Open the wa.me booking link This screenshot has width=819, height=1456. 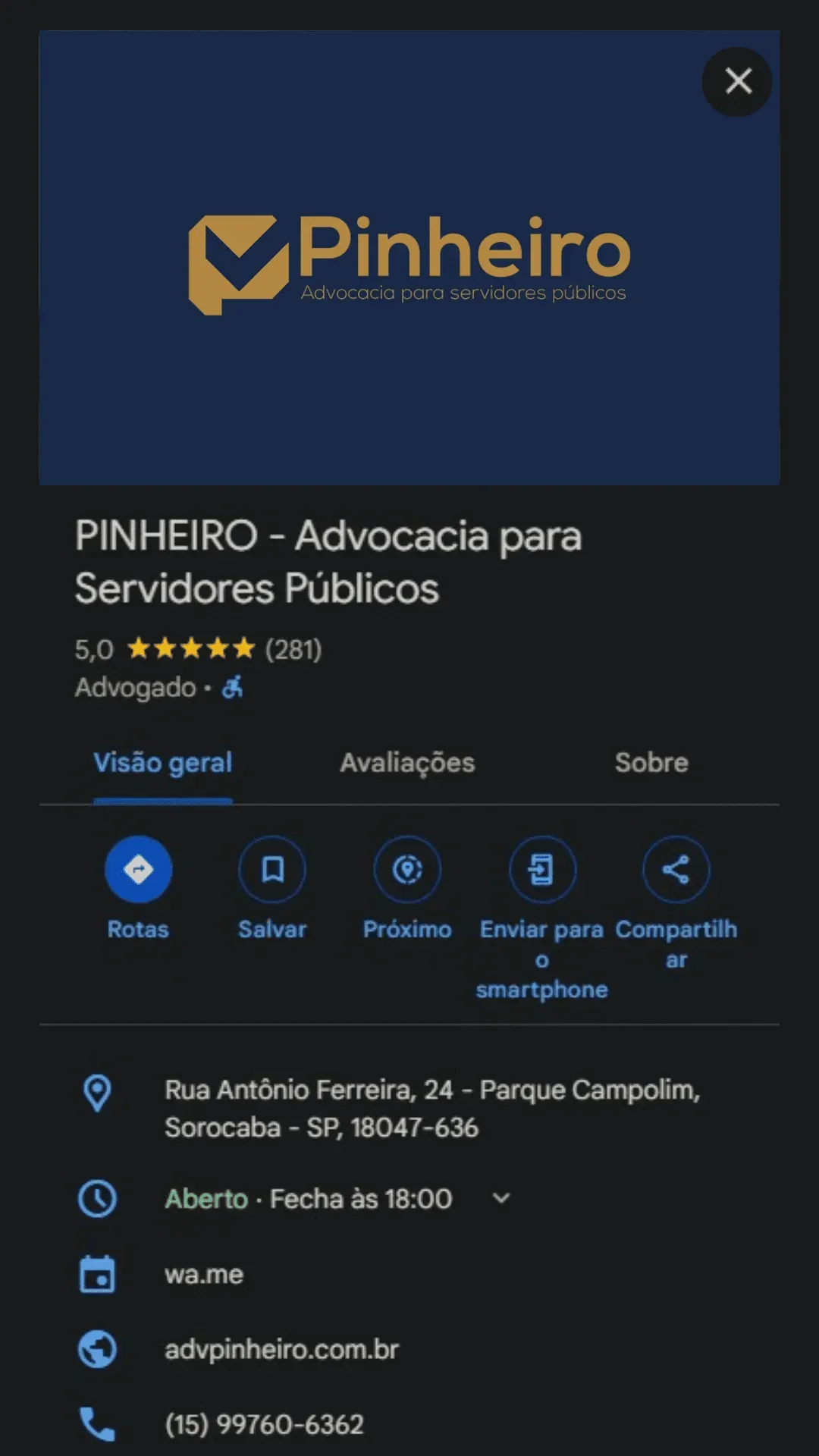204,1275
